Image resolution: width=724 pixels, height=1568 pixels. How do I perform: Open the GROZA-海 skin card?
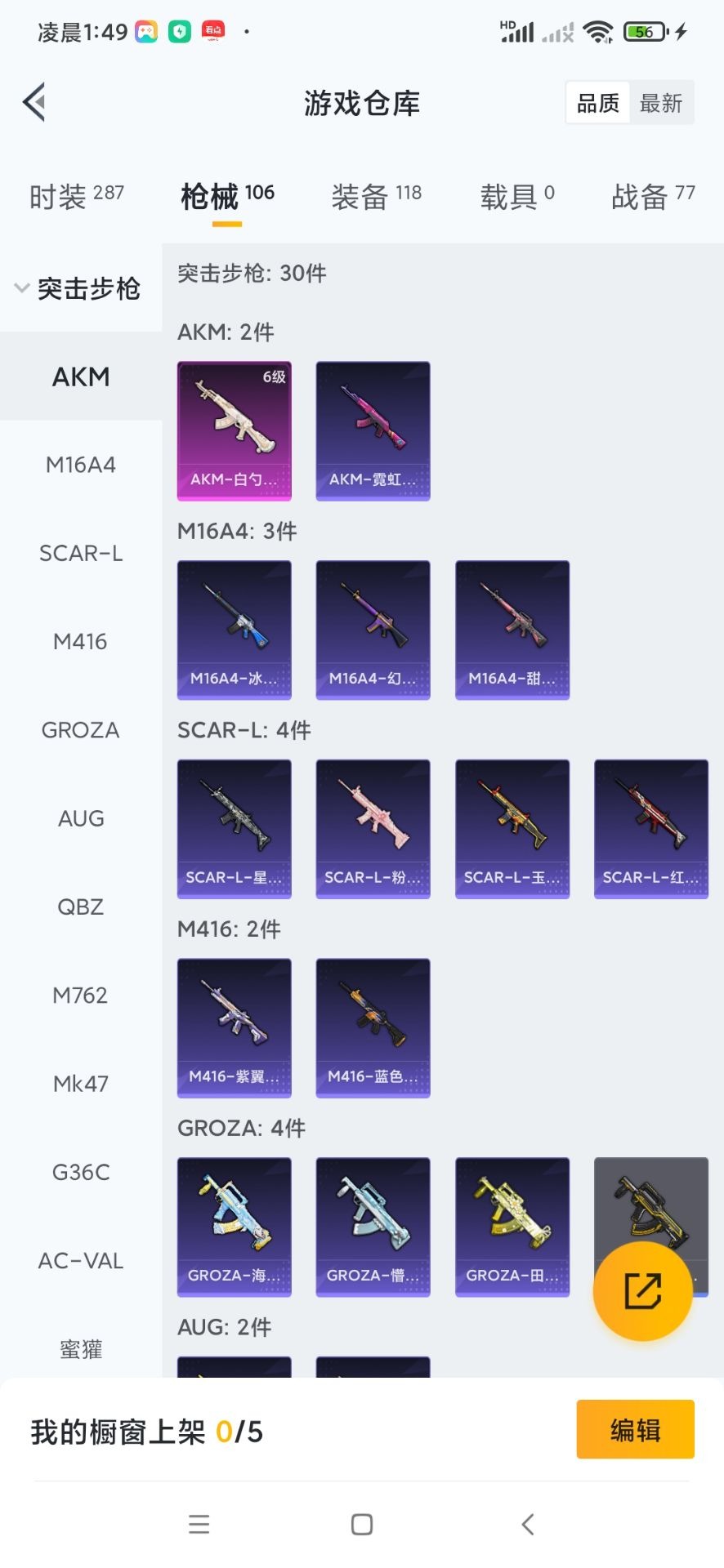235,1227
